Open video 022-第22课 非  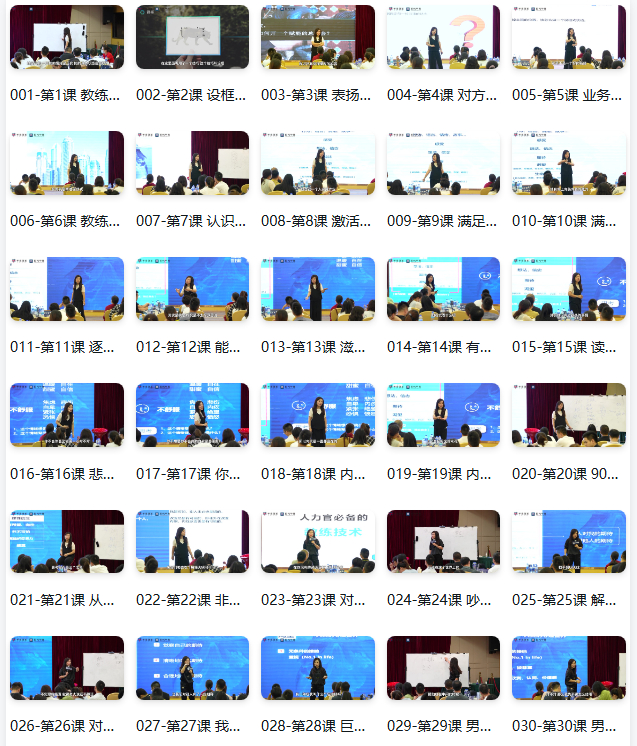[192, 541]
